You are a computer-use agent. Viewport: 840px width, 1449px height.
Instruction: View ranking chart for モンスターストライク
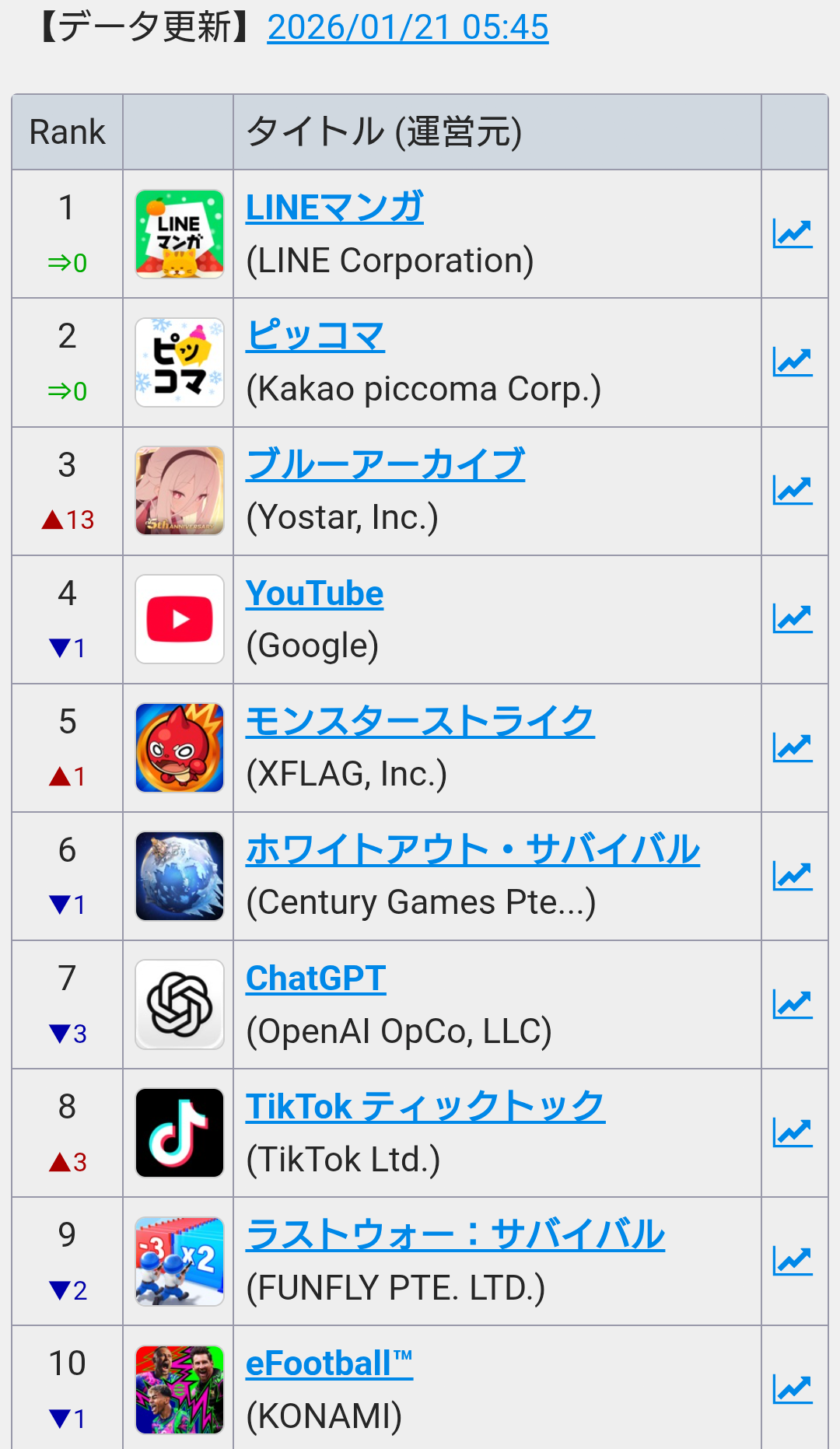793,747
